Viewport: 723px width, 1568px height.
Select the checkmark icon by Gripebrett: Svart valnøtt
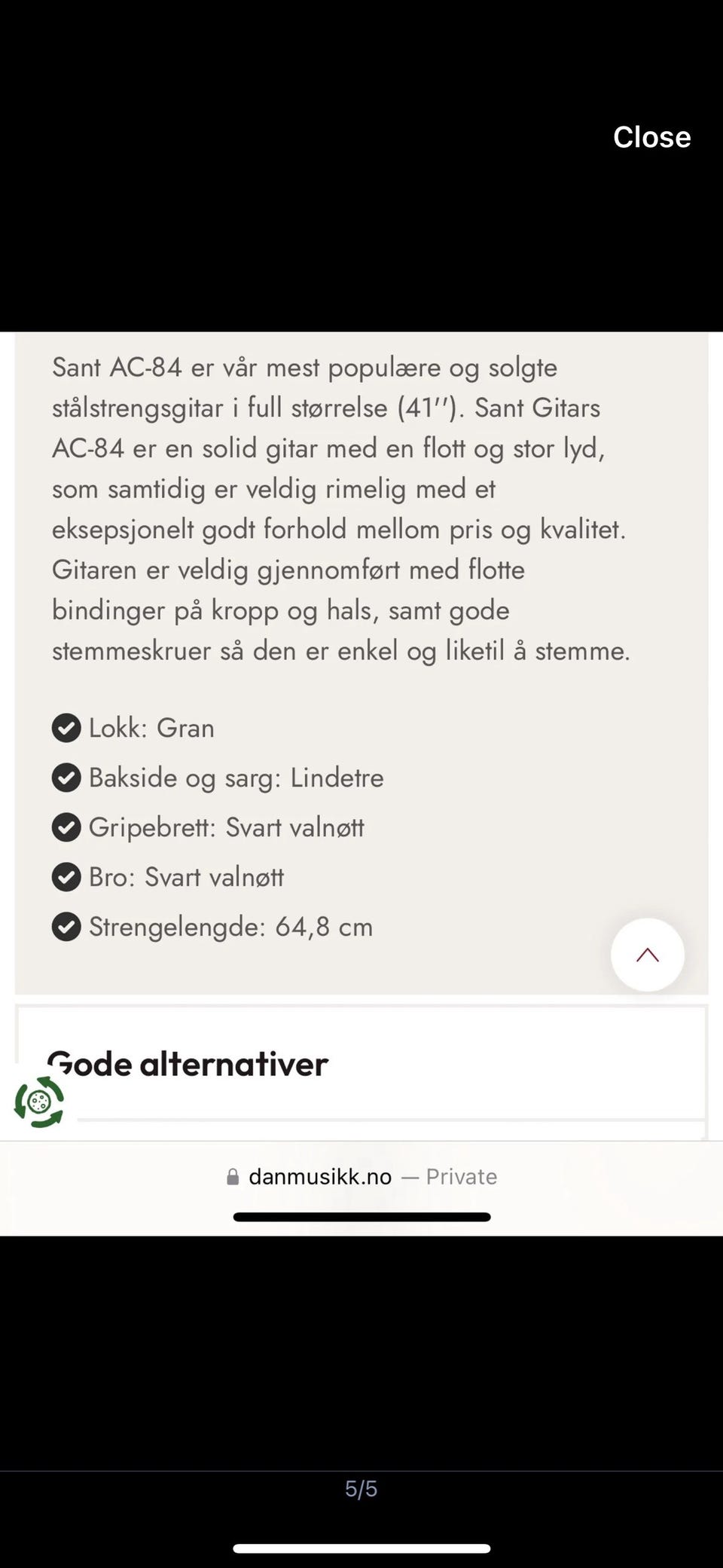pyautogui.click(x=66, y=827)
